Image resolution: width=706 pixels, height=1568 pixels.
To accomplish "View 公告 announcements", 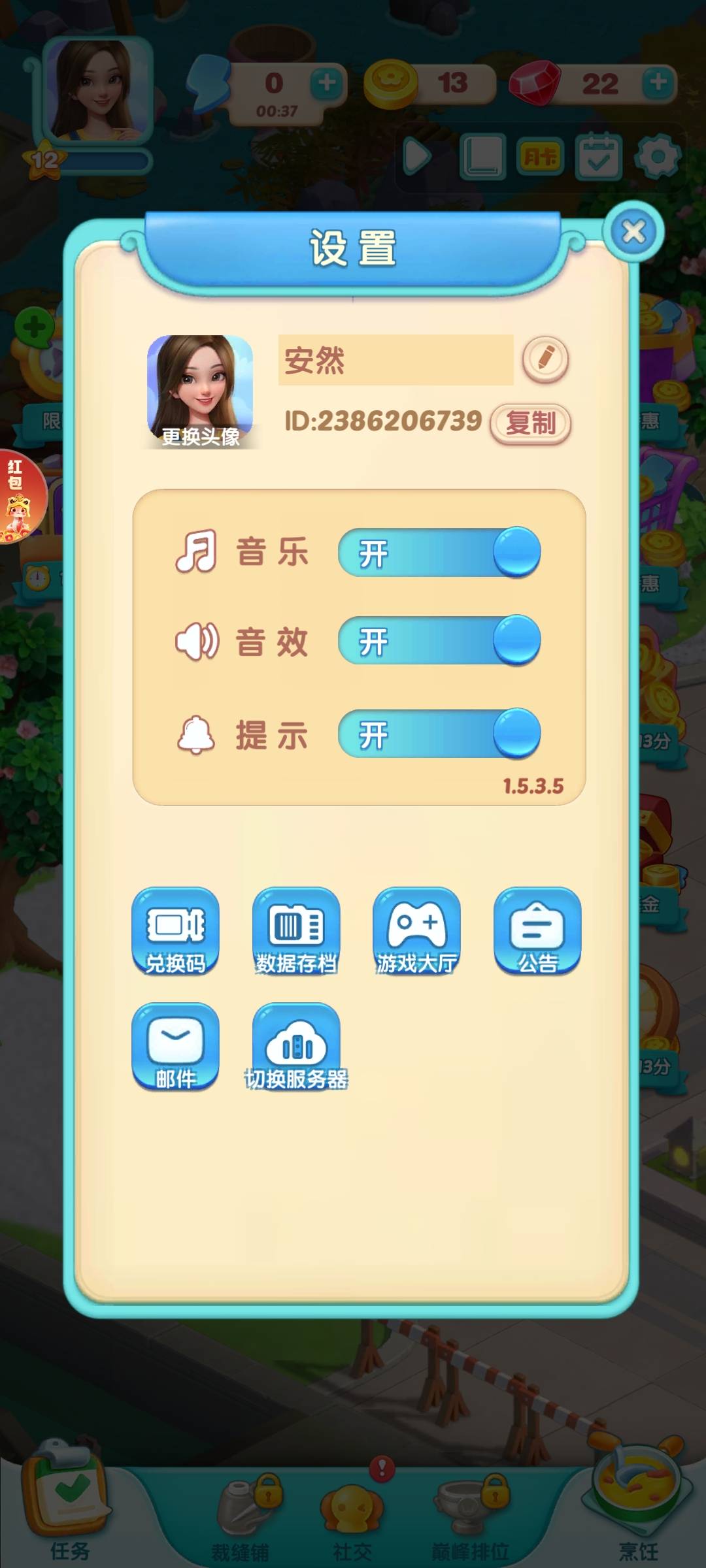I will coord(537,931).
